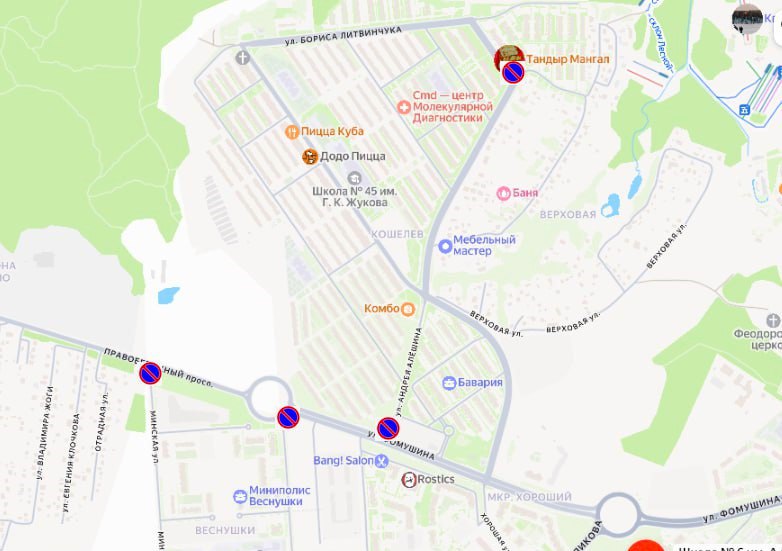Tap no-parking sign near Минская ул.
Viewport: 782px width, 551px height.
click(x=150, y=373)
